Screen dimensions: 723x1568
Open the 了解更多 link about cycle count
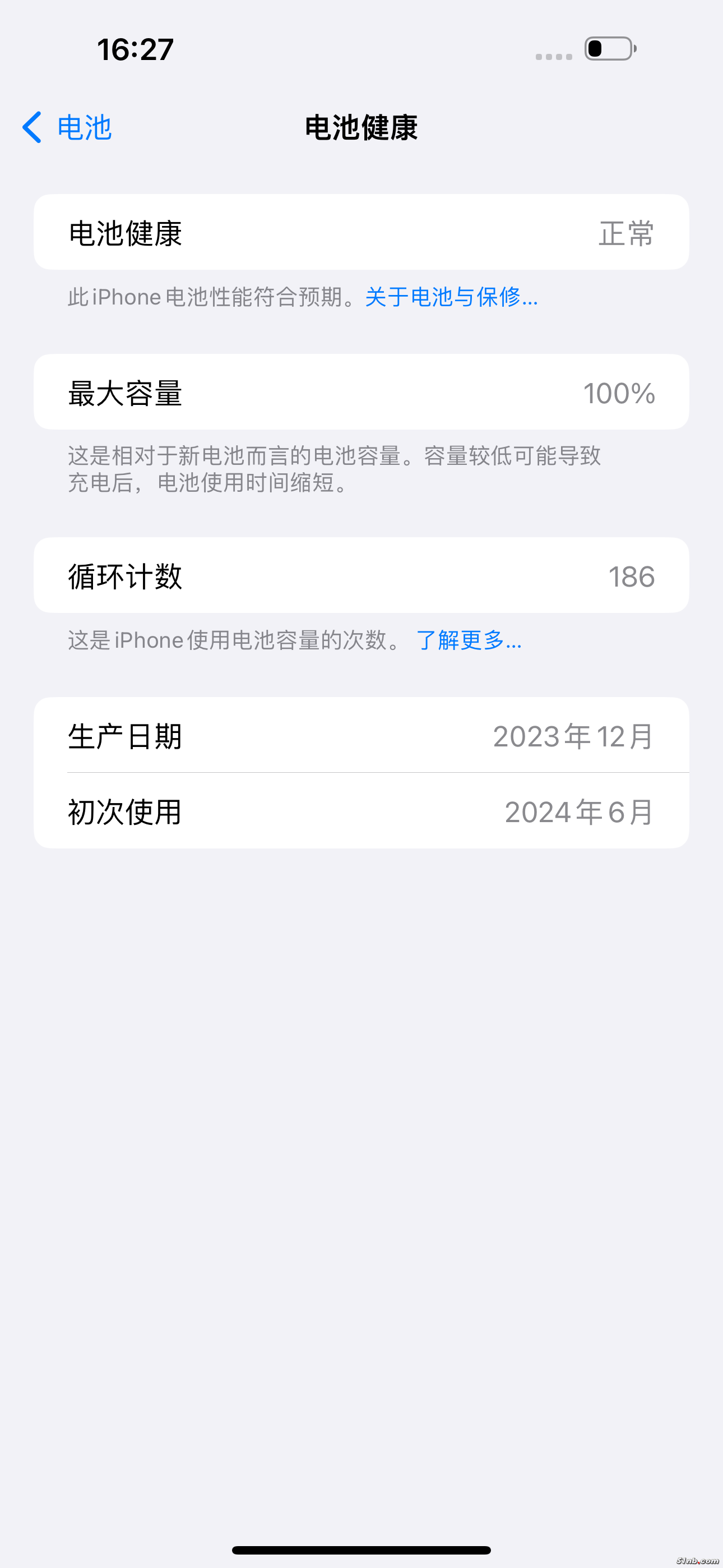pos(468,640)
